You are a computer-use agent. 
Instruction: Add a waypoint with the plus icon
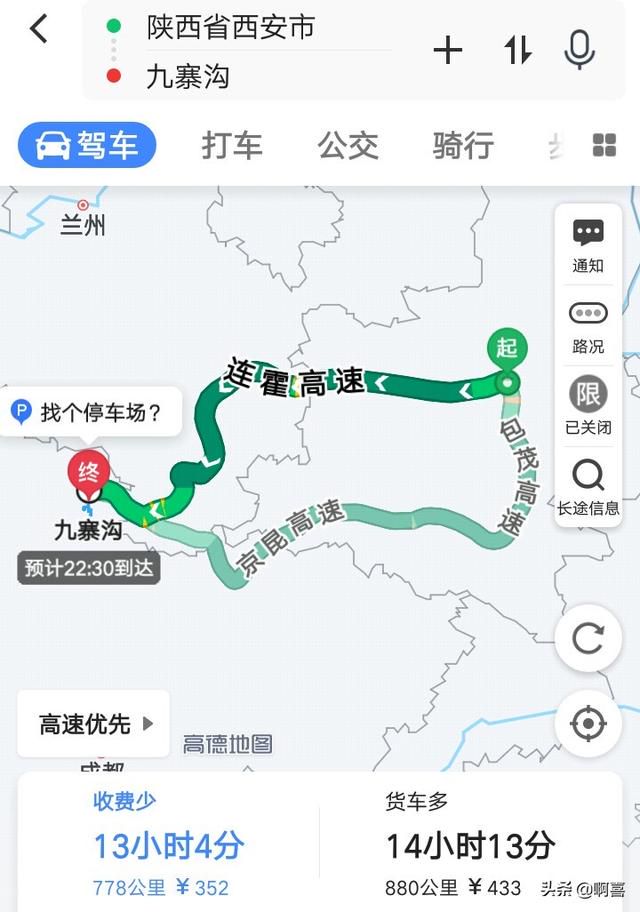(x=447, y=51)
